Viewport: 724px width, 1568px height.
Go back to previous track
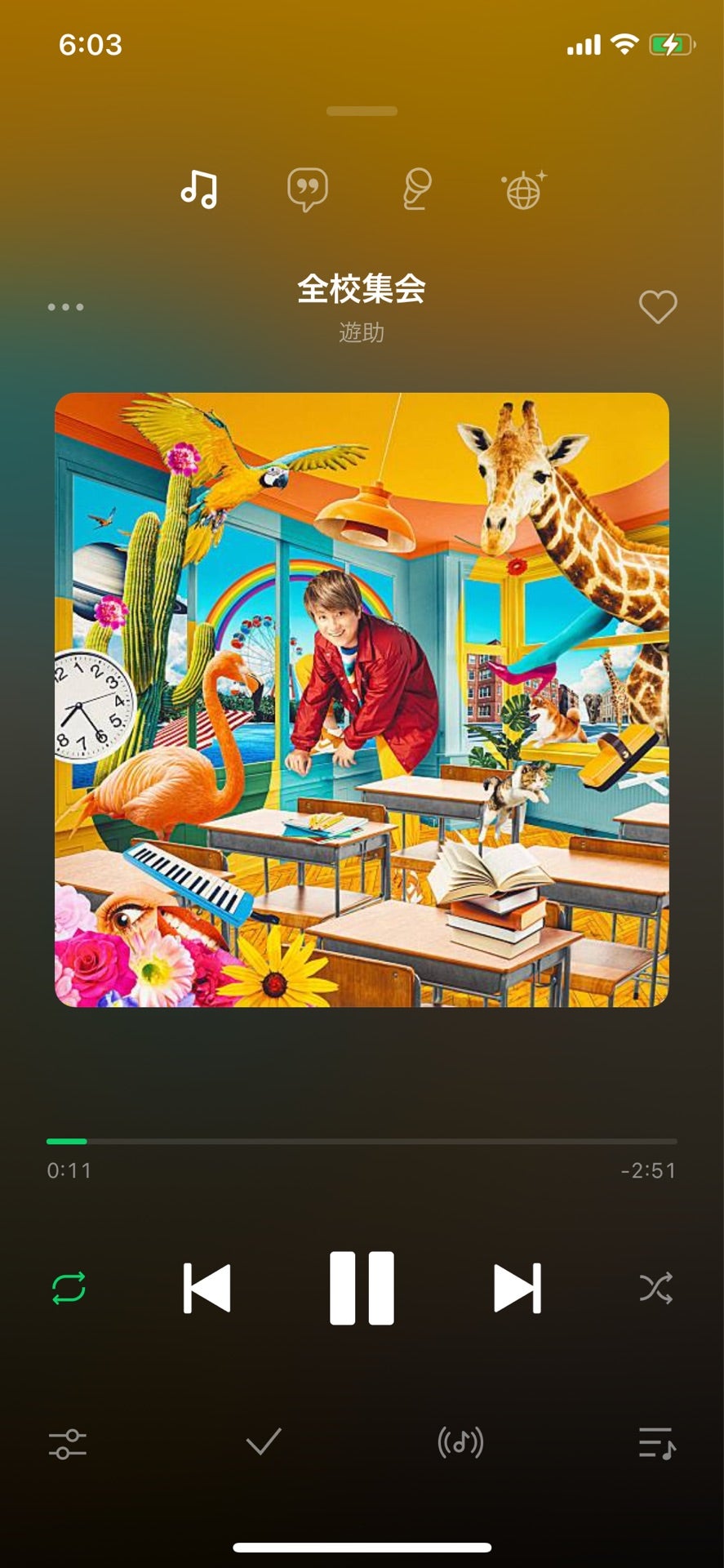pyautogui.click(x=207, y=1288)
